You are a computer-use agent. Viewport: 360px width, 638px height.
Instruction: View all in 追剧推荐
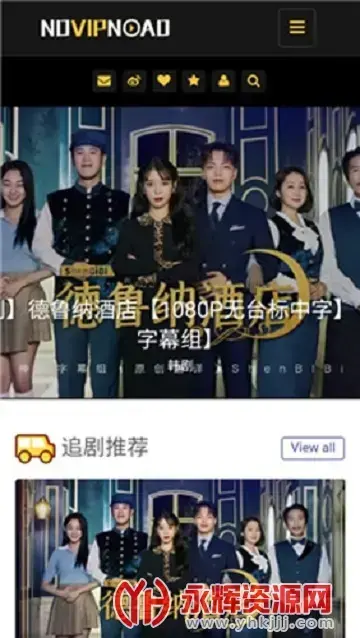point(313,448)
